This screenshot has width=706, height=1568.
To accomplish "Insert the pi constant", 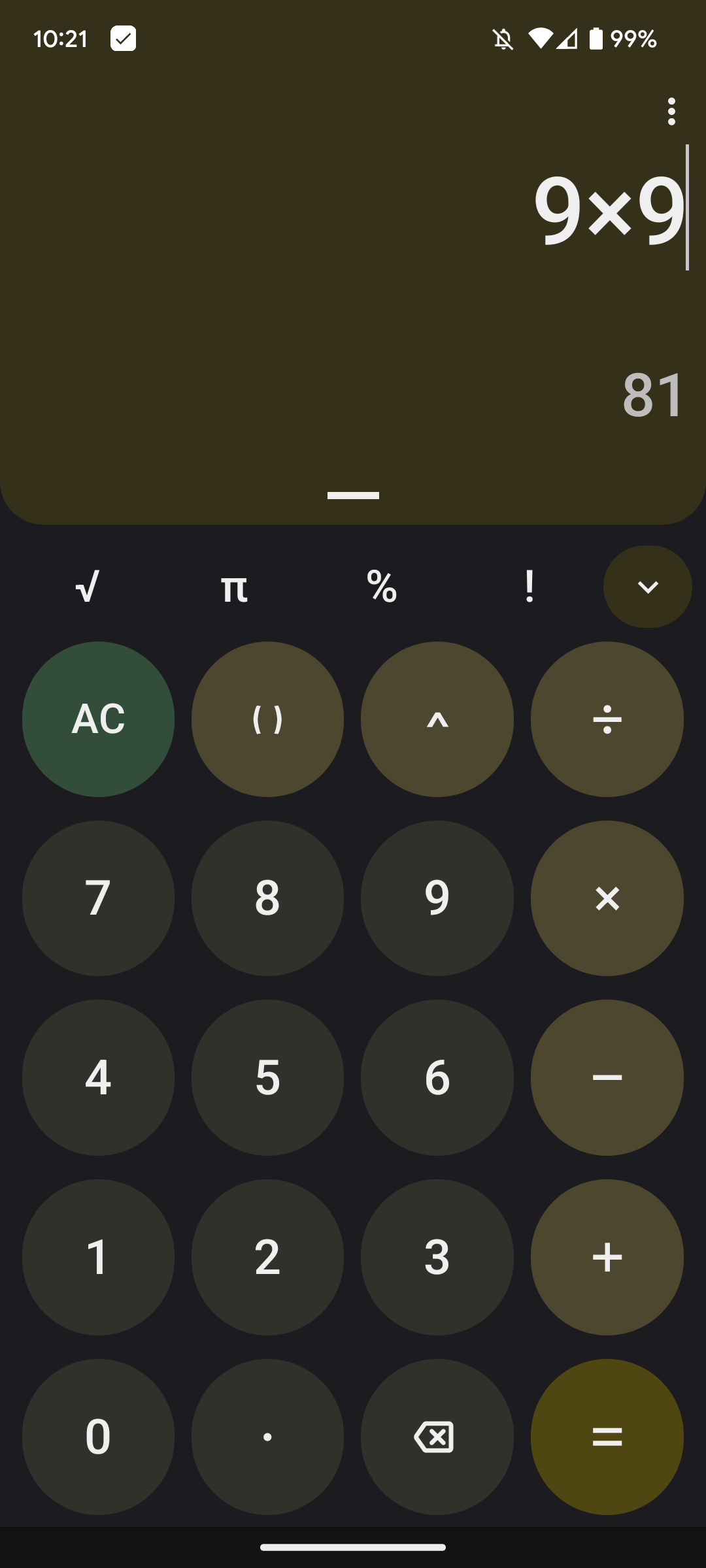I will 234,587.
